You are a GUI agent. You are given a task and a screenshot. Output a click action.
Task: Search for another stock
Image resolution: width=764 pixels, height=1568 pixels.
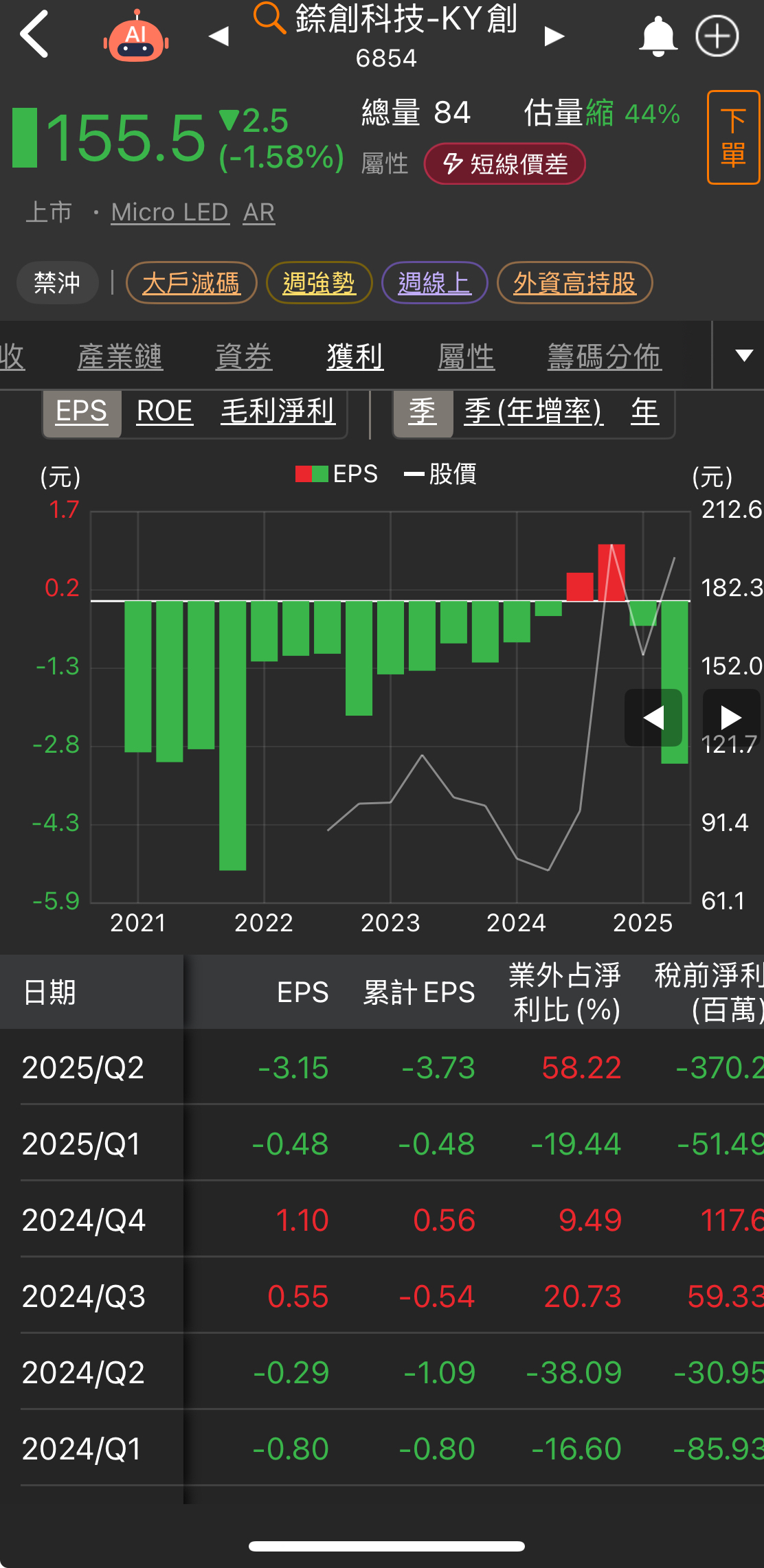269,18
